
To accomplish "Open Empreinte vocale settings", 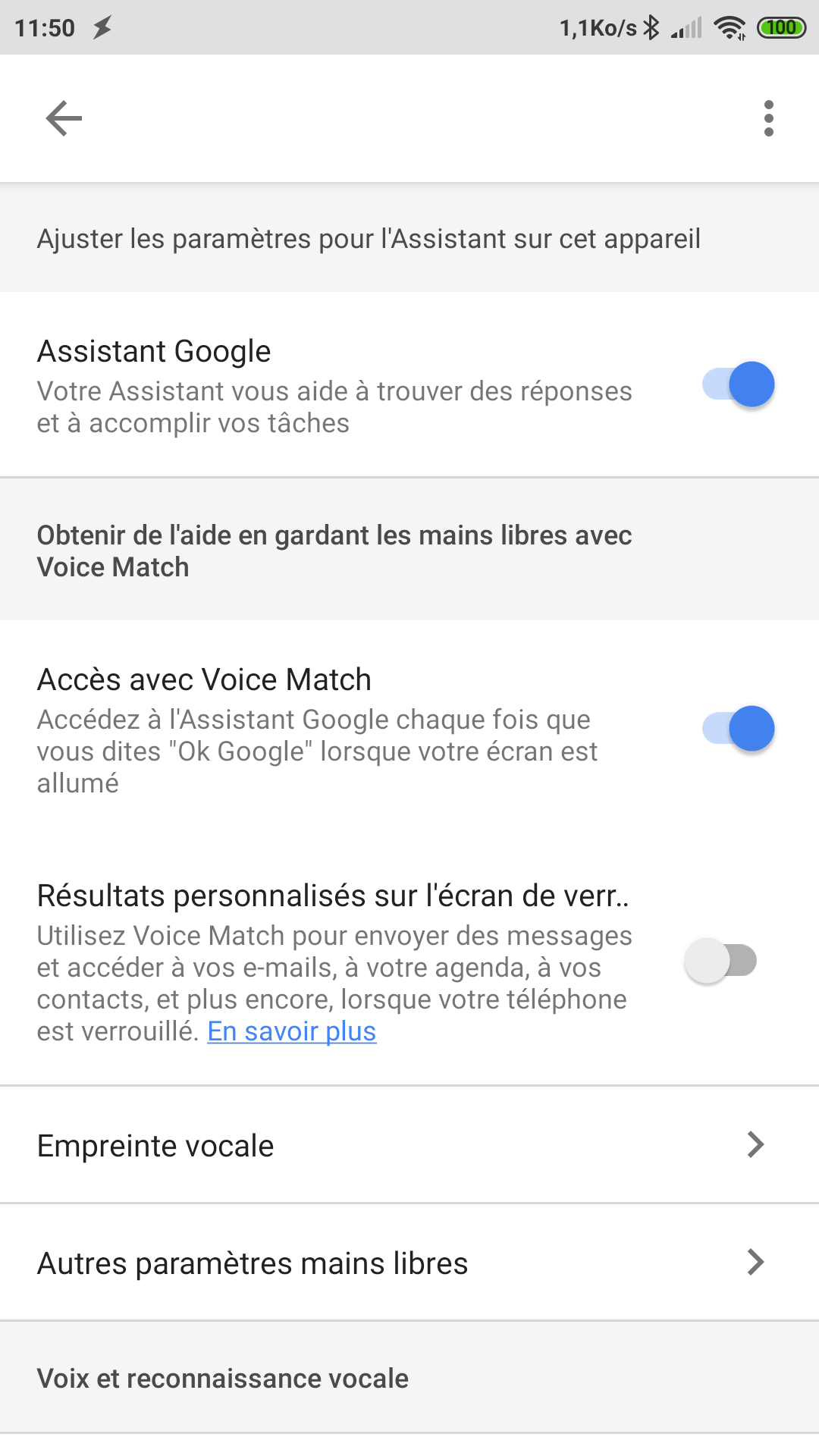I will click(x=409, y=1145).
